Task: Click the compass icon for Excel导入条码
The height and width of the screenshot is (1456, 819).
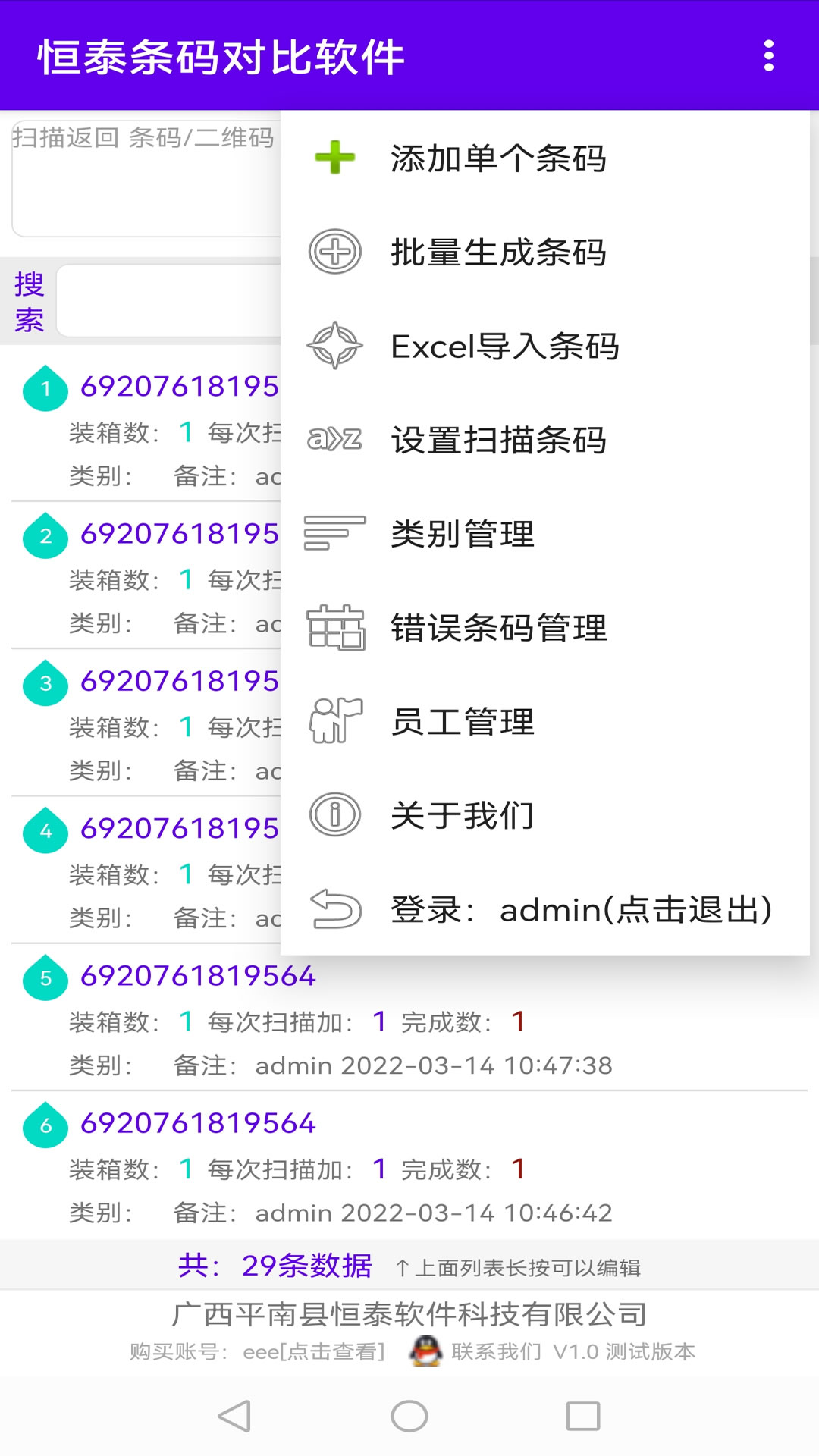Action: [x=334, y=347]
